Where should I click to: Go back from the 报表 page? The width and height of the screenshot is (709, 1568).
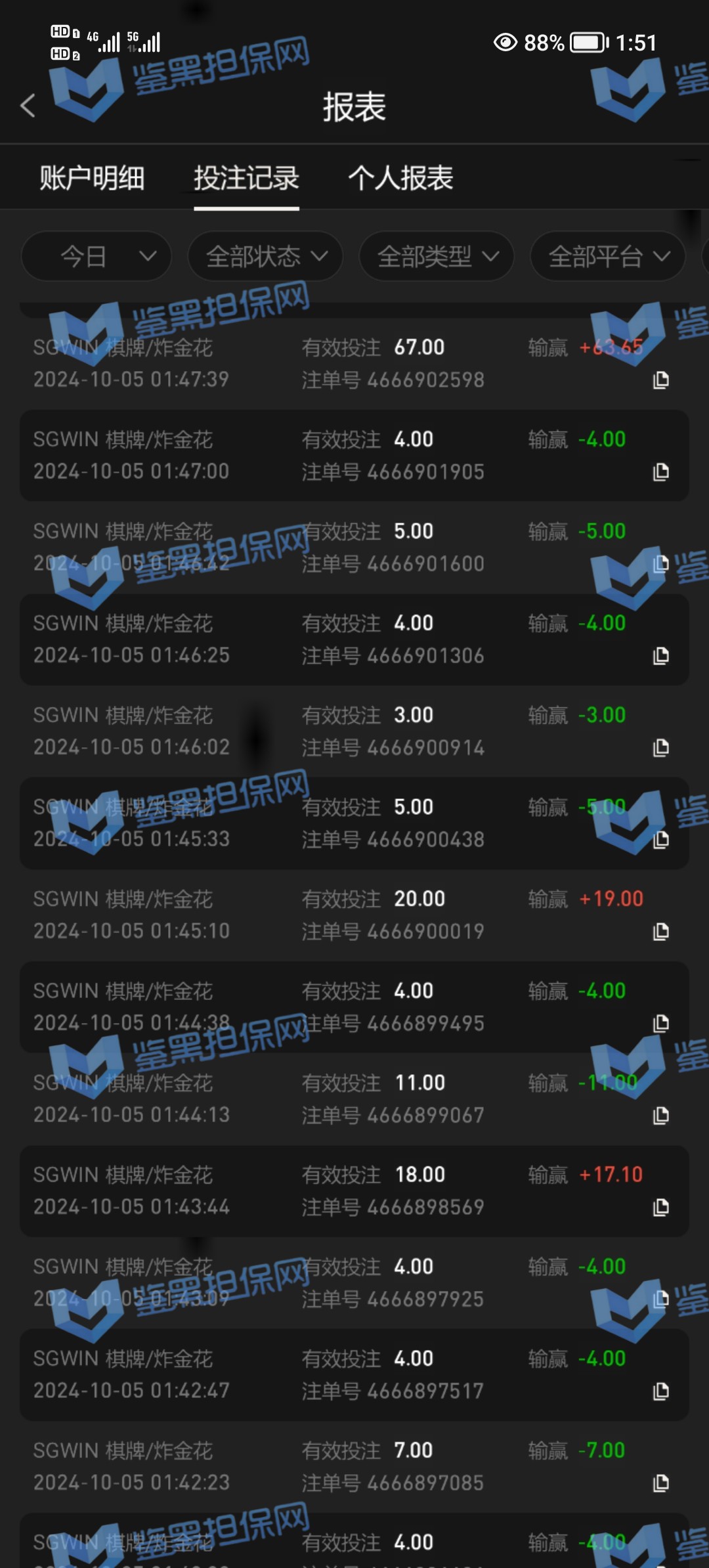(x=28, y=106)
